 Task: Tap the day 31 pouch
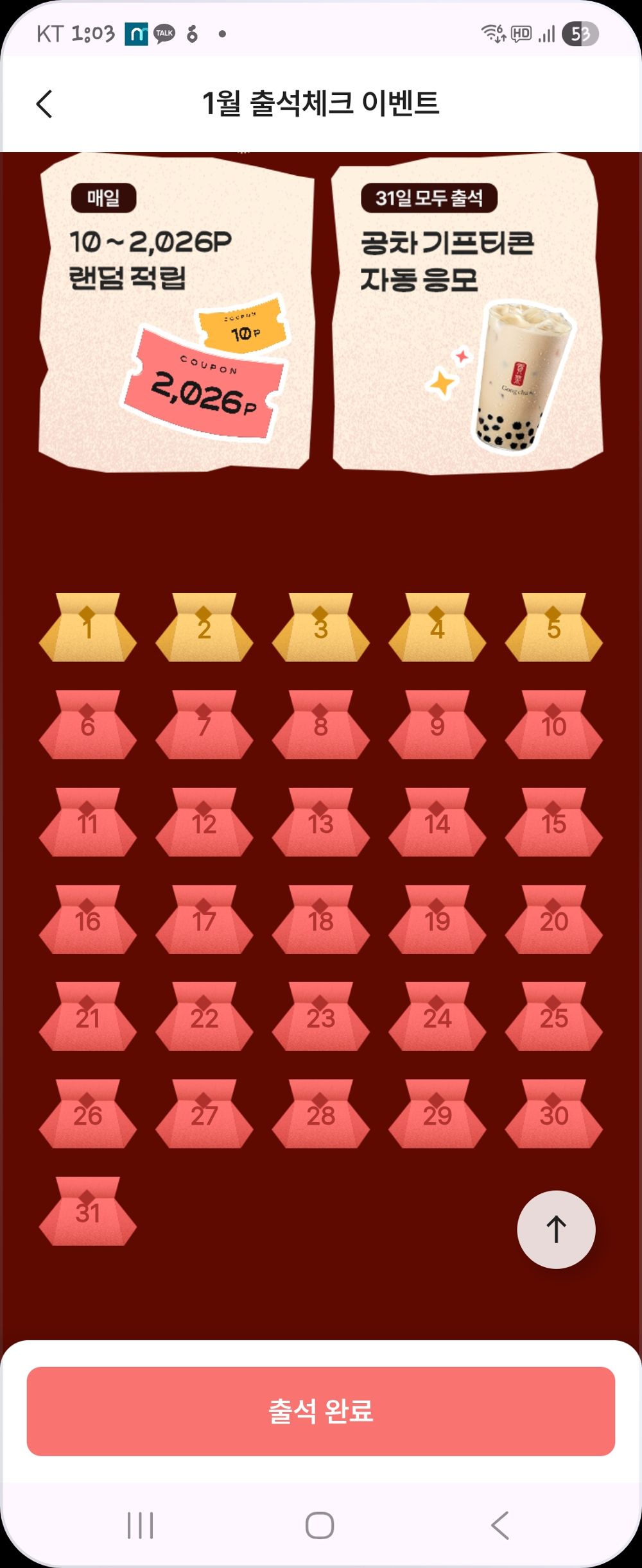(88, 1213)
